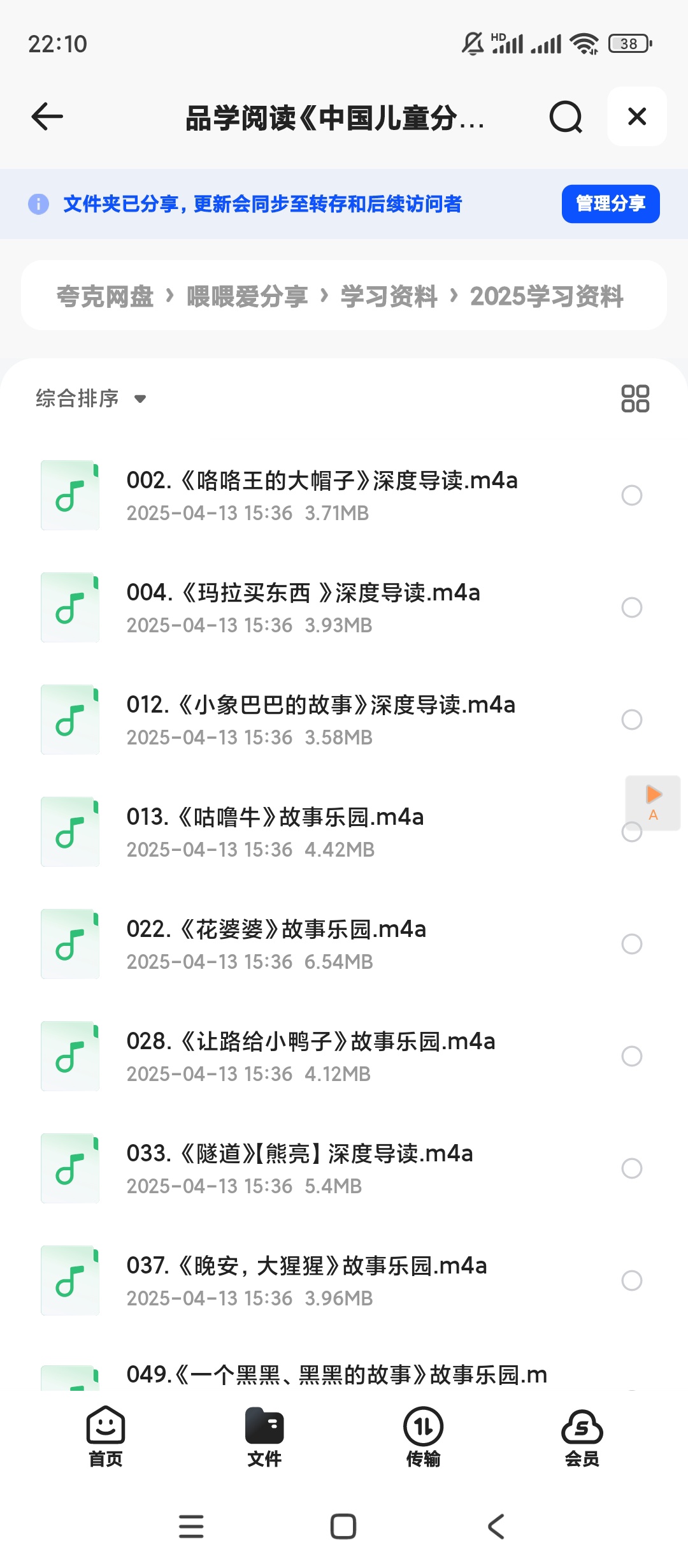688x1568 pixels.
Task: Tap the audio file icon of 002 咯咯王的大帽子
Action: pos(69,495)
